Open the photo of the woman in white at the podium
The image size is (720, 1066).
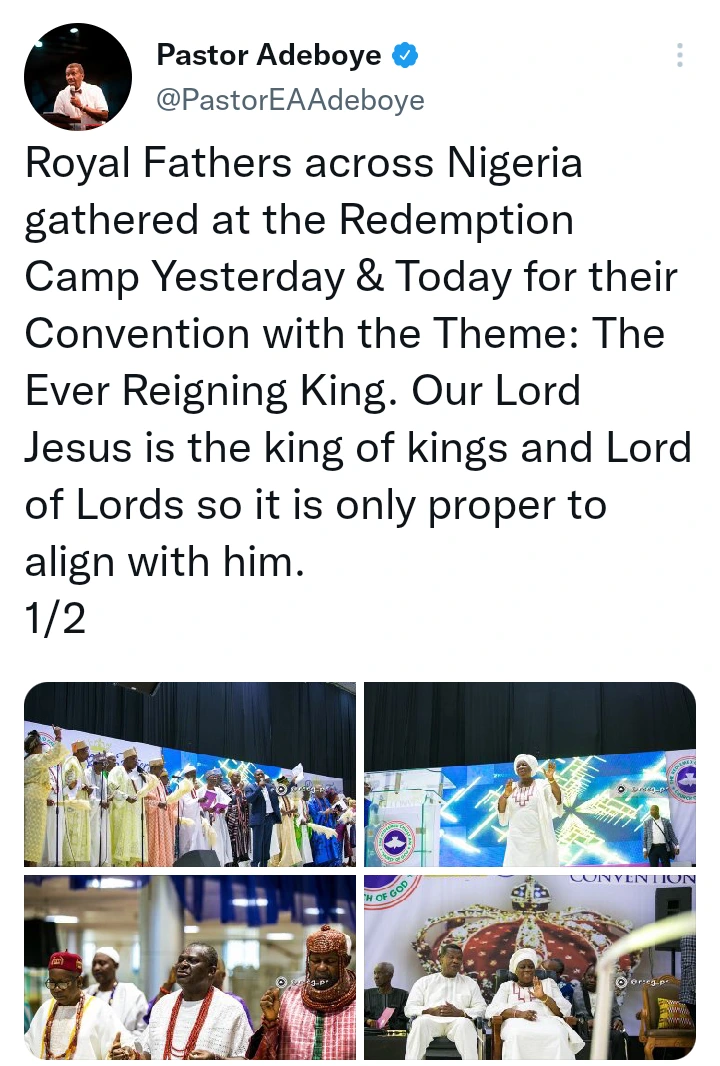click(x=530, y=774)
